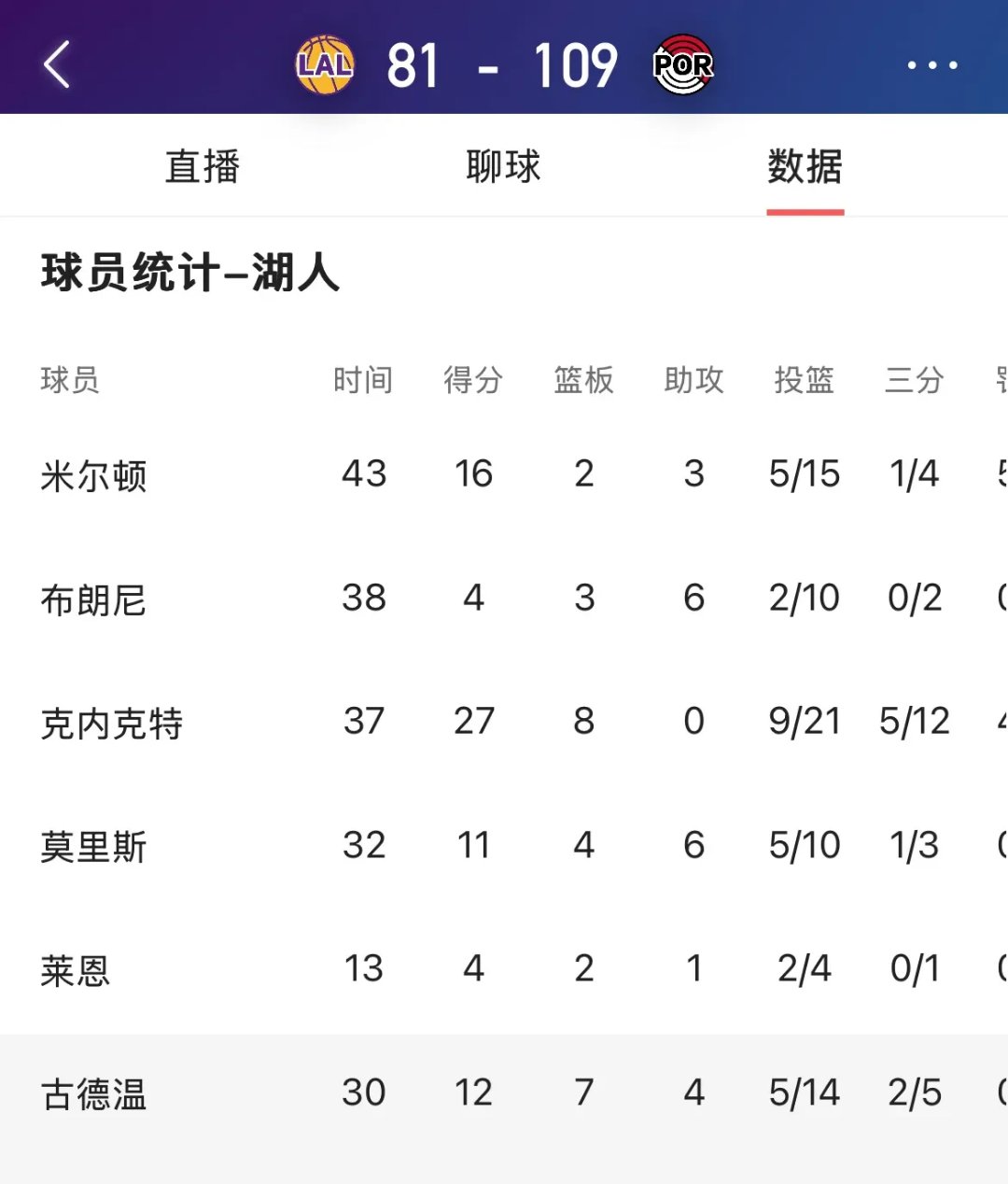Switch to the 直播 tab
This screenshot has width=1008, height=1184.
[203, 167]
